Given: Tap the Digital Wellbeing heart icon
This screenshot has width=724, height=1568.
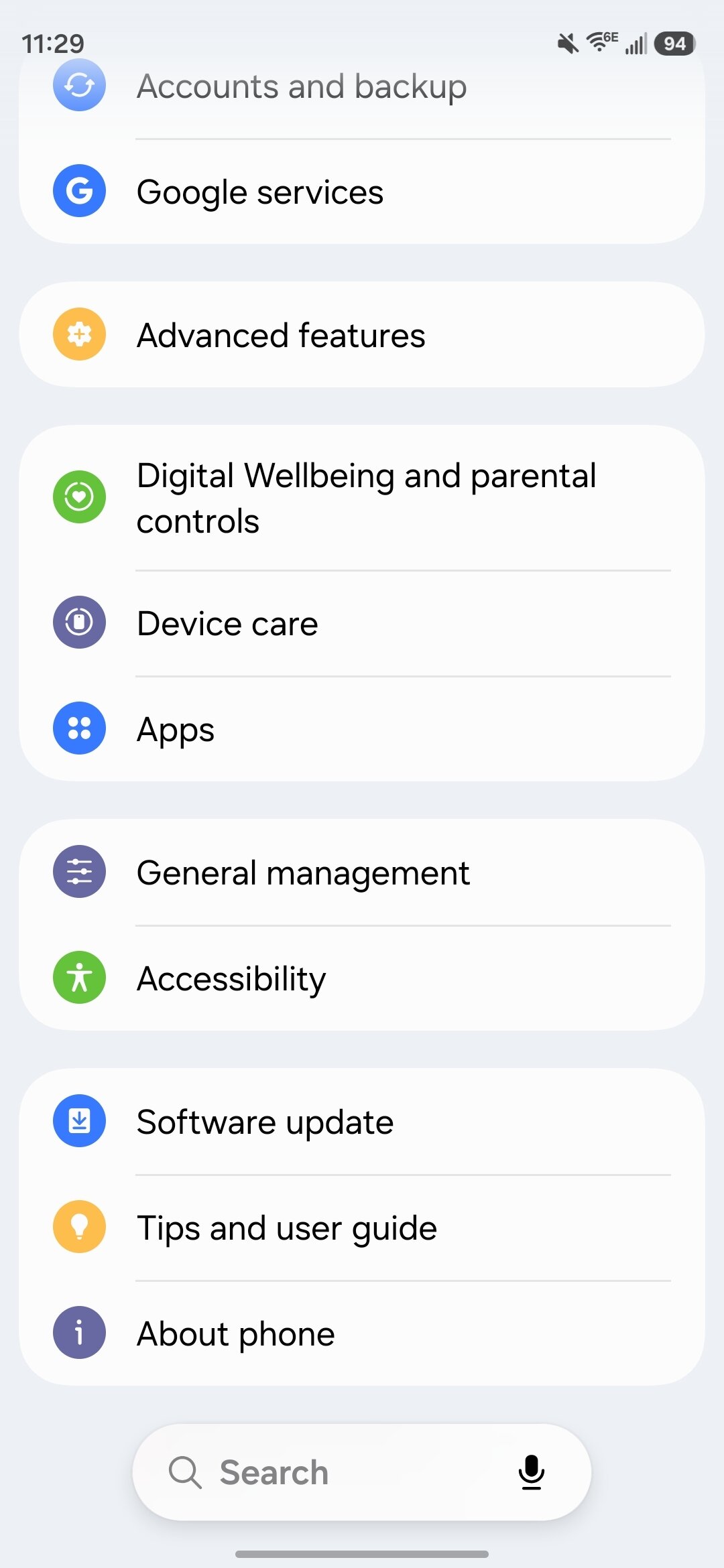Looking at the screenshot, I should point(78,497).
